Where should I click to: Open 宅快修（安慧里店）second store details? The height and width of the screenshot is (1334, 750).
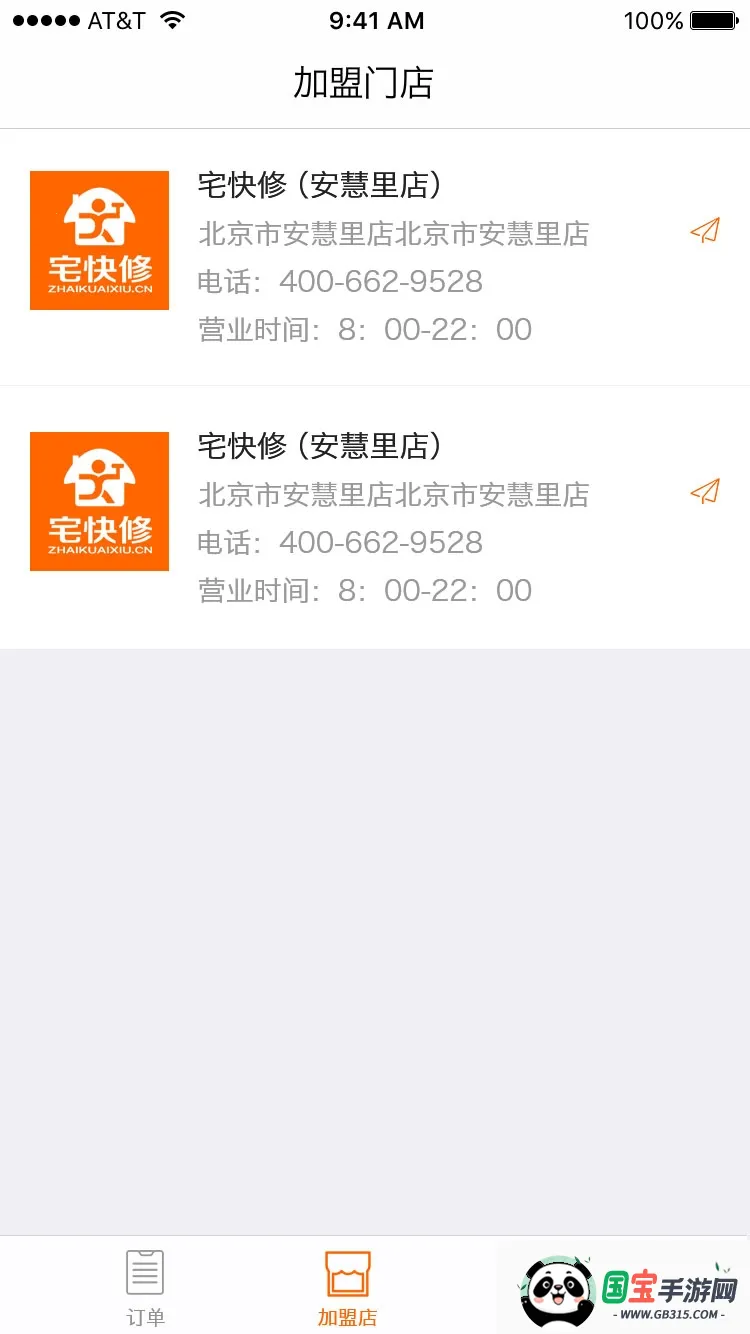pyautogui.click(x=321, y=447)
